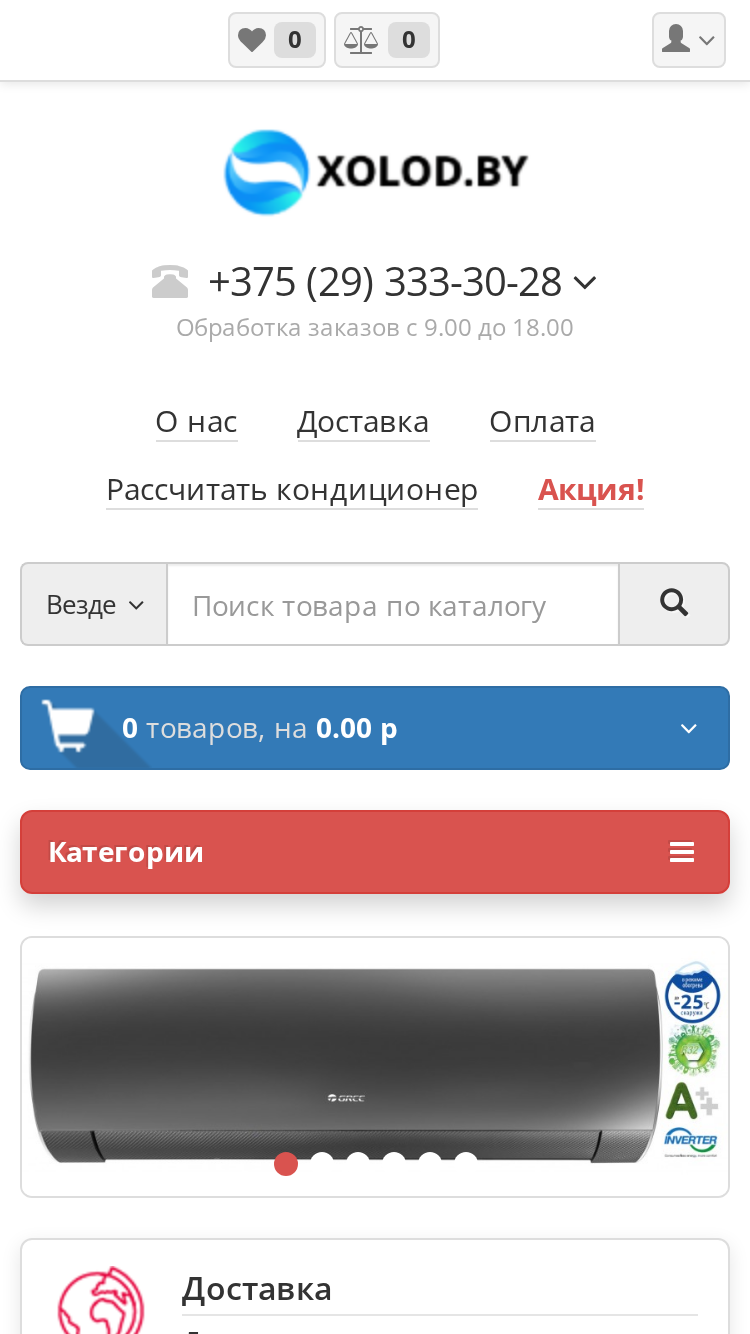The height and width of the screenshot is (1334, 750).
Task: Open the product comparison scales button
Action: tap(387, 40)
